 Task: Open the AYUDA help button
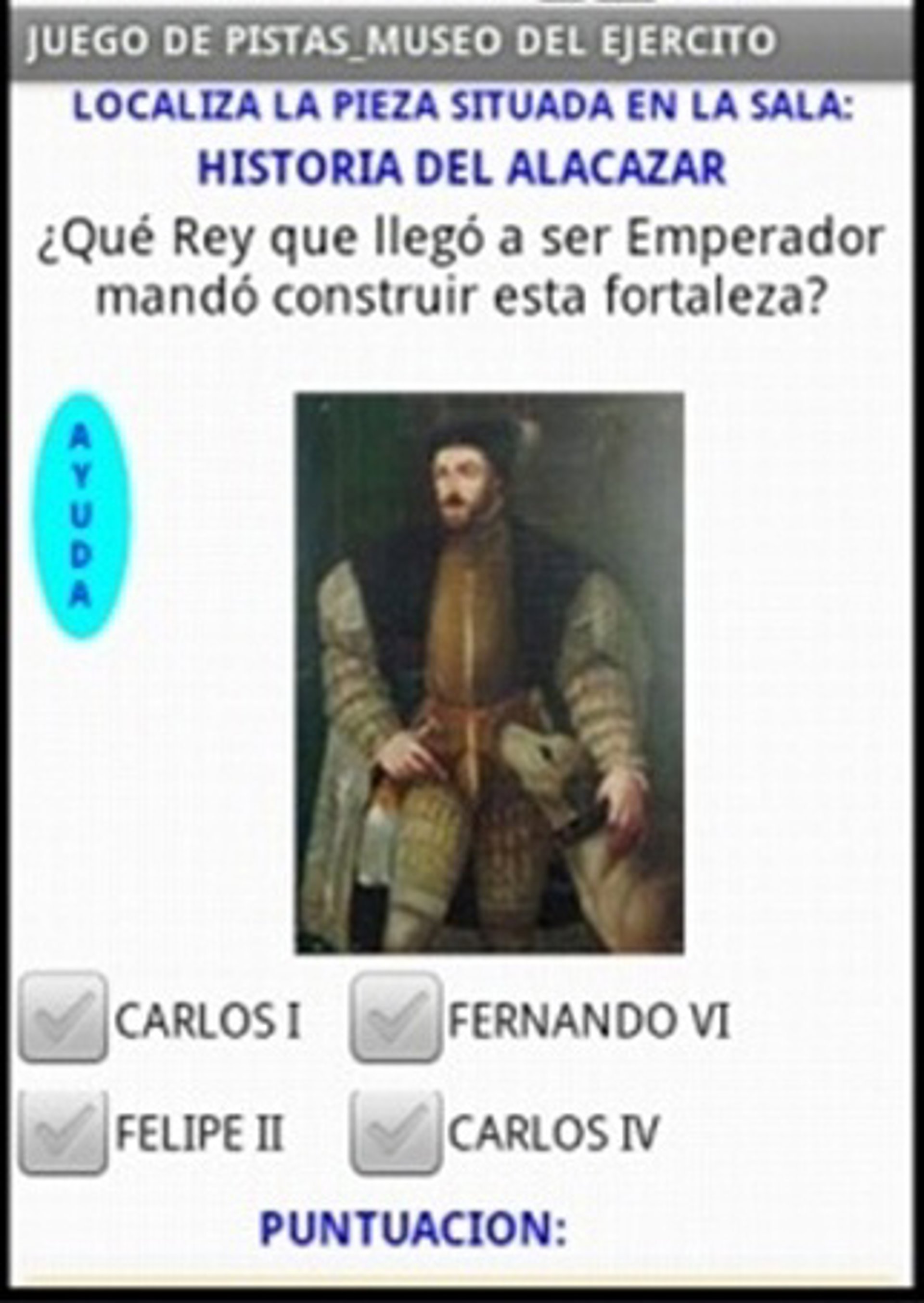click(81, 515)
